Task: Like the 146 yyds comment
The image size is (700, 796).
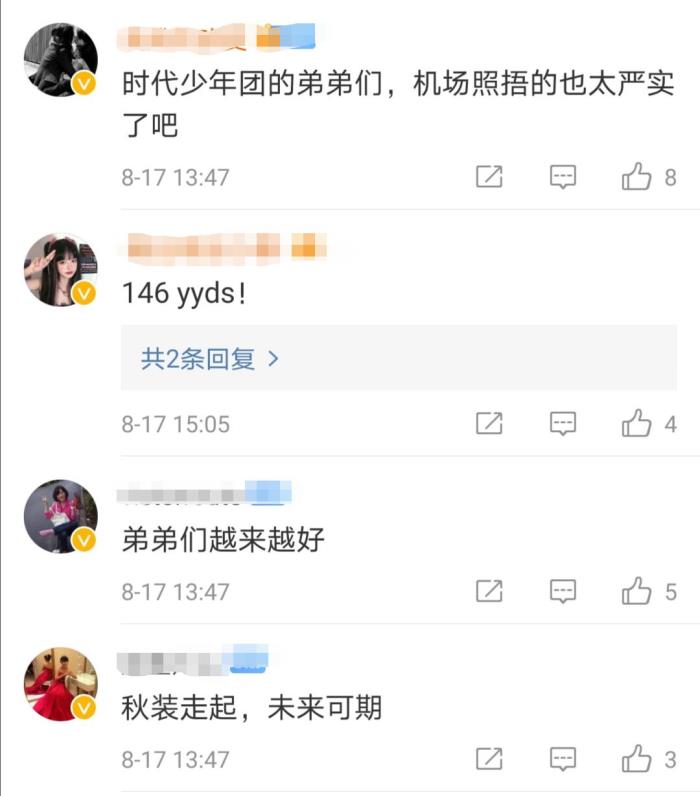Action: (637, 424)
